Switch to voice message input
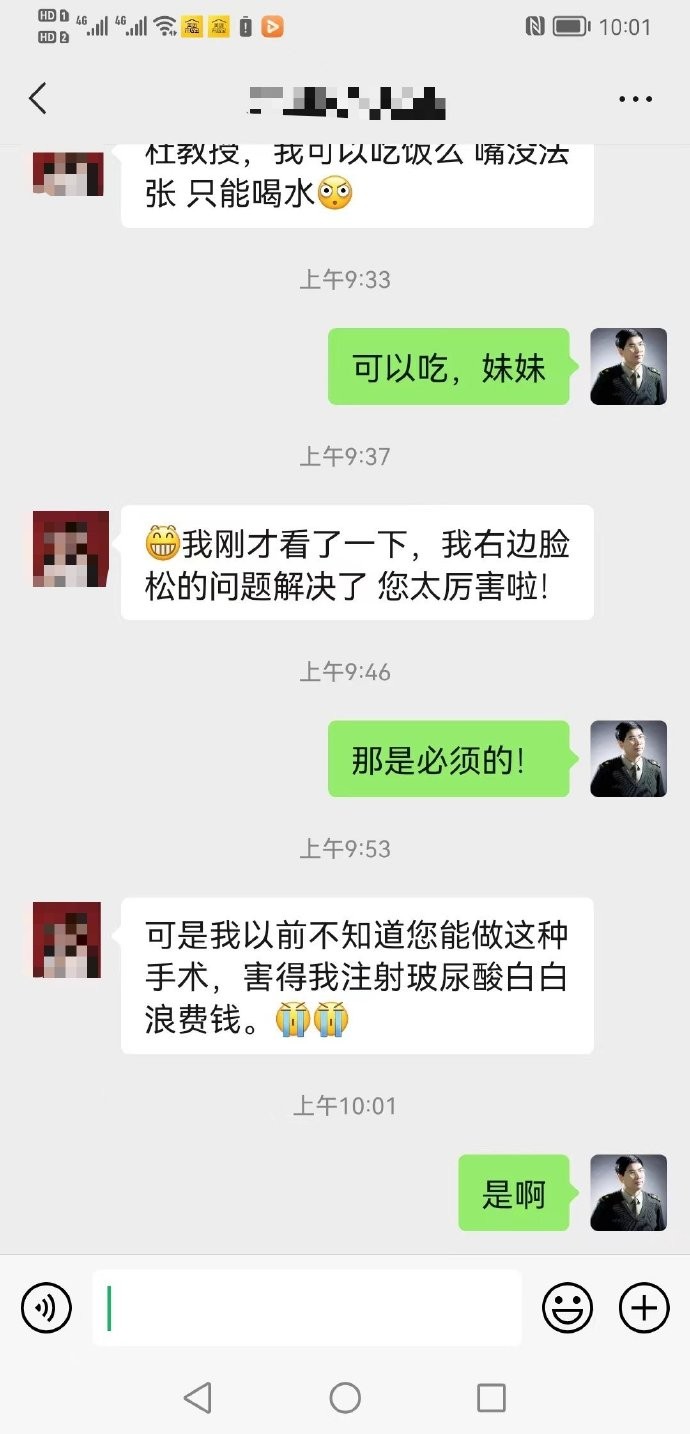 [x=46, y=1308]
